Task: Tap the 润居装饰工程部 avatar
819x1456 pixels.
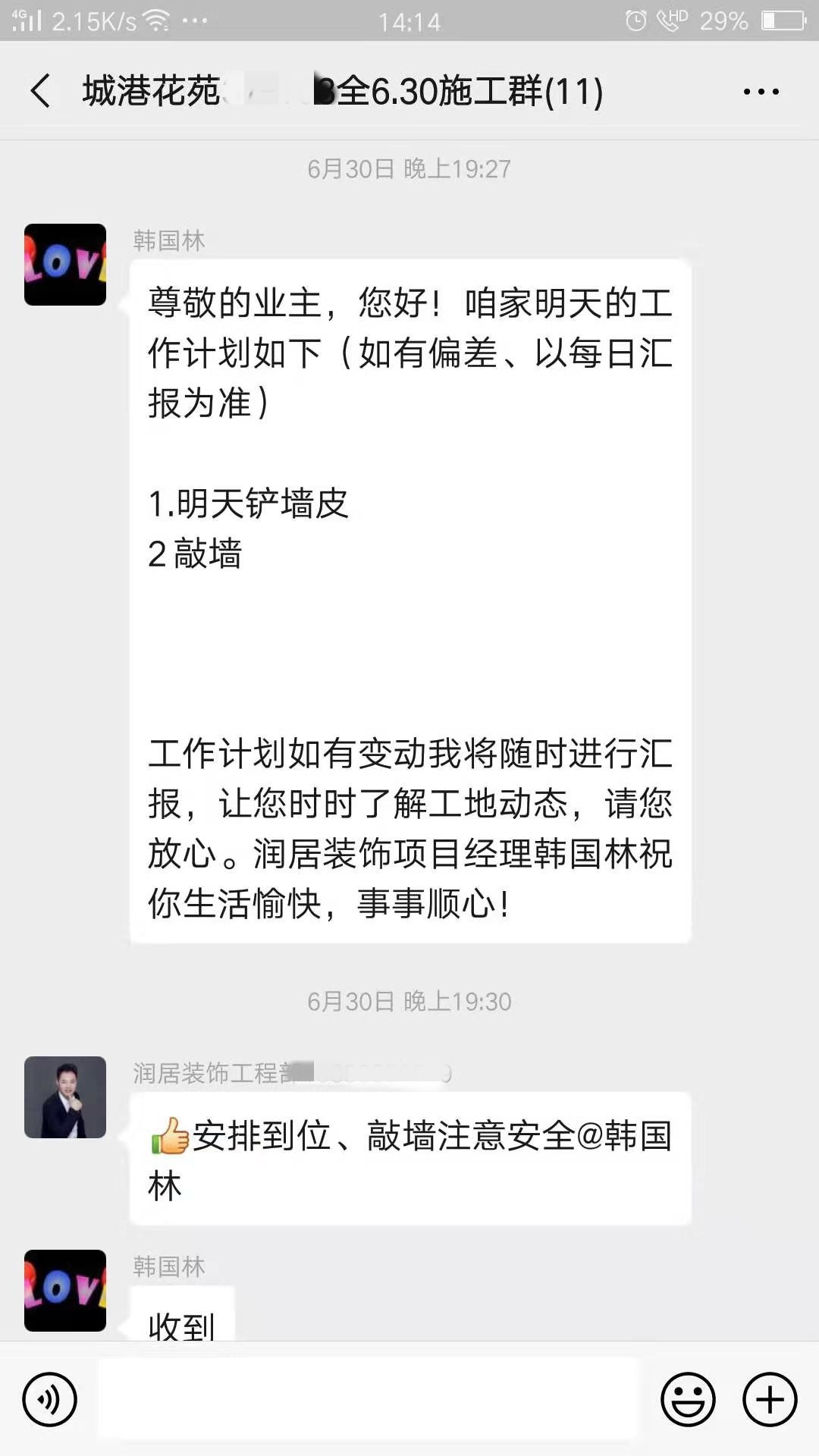Action: point(65,1096)
